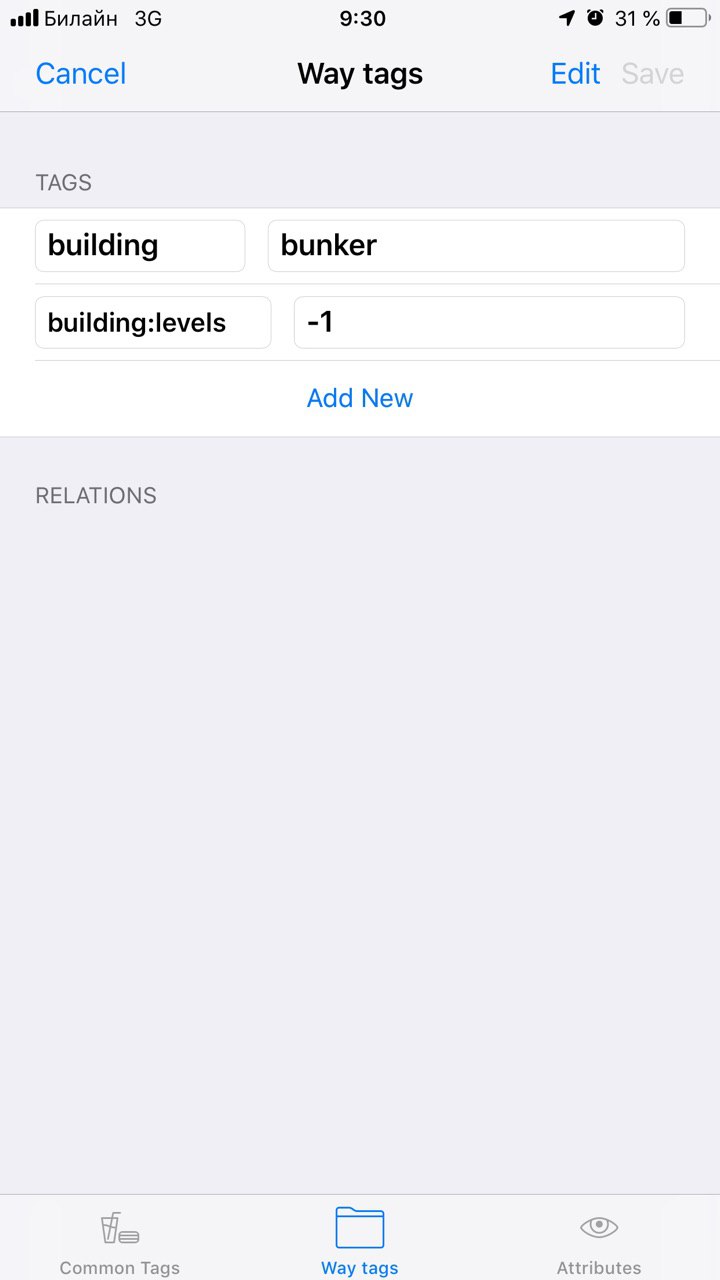The width and height of the screenshot is (720, 1280).
Task: Select the 'building' key field
Action: [x=140, y=246]
